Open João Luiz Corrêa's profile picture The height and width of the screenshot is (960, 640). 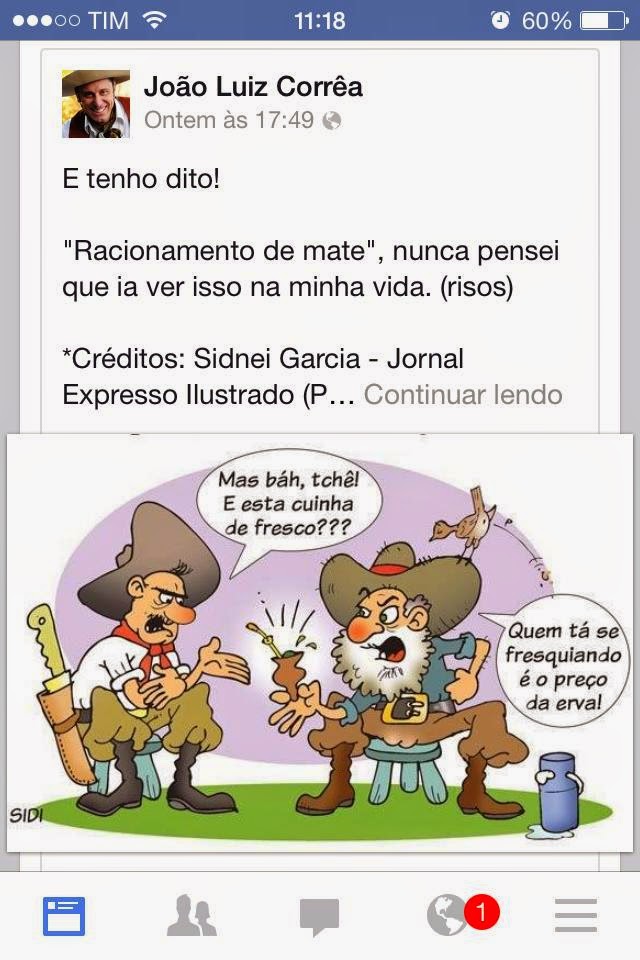[x=96, y=104]
